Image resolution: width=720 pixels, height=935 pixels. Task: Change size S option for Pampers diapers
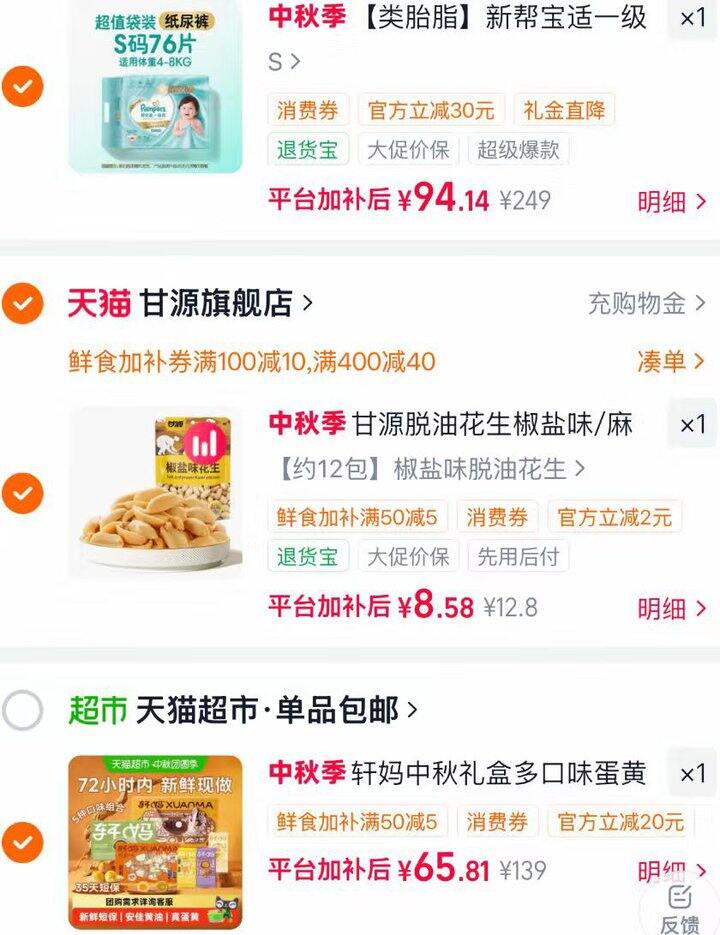pos(284,61)
